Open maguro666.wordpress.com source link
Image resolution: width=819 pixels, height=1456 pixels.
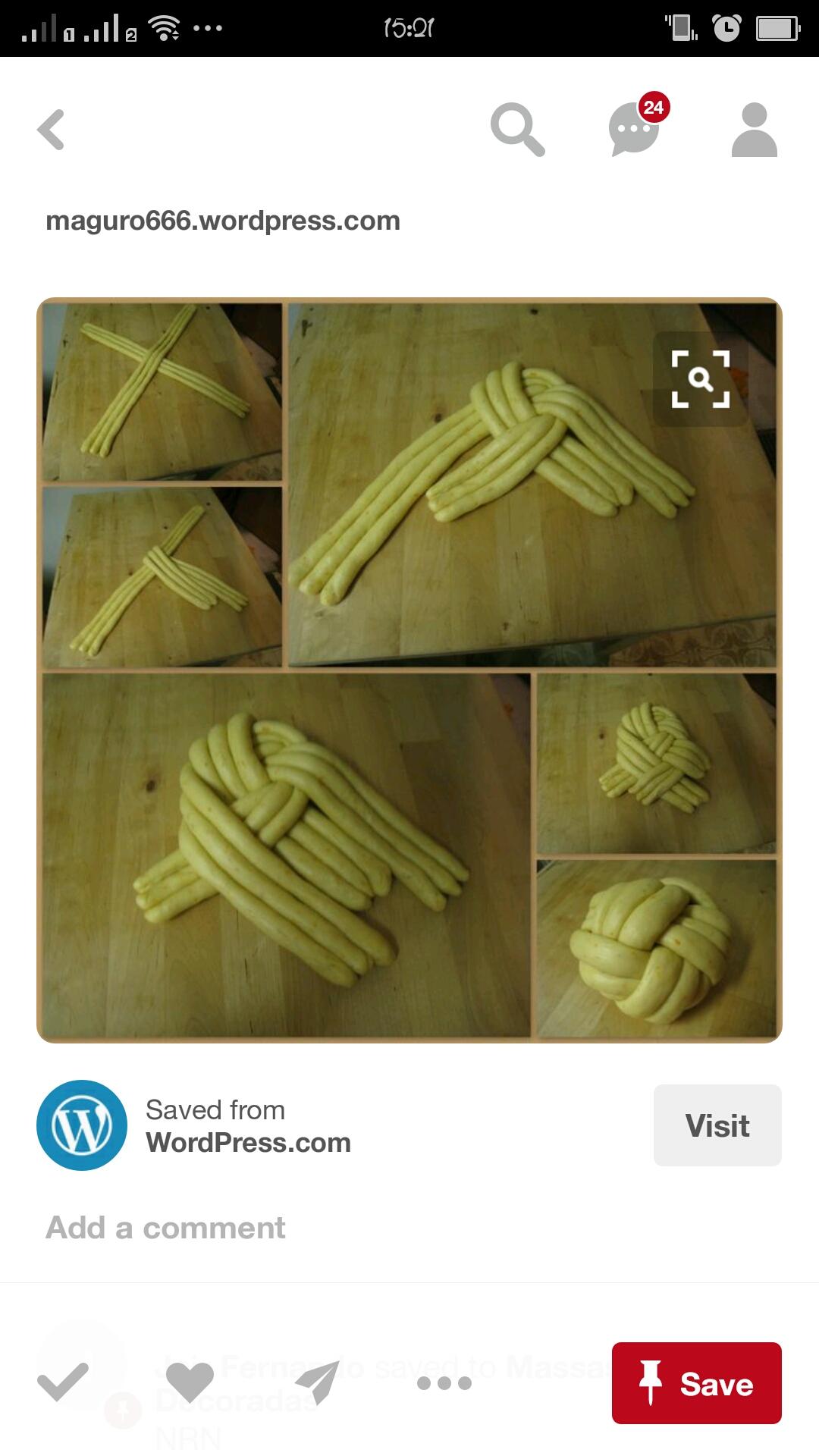222,220
